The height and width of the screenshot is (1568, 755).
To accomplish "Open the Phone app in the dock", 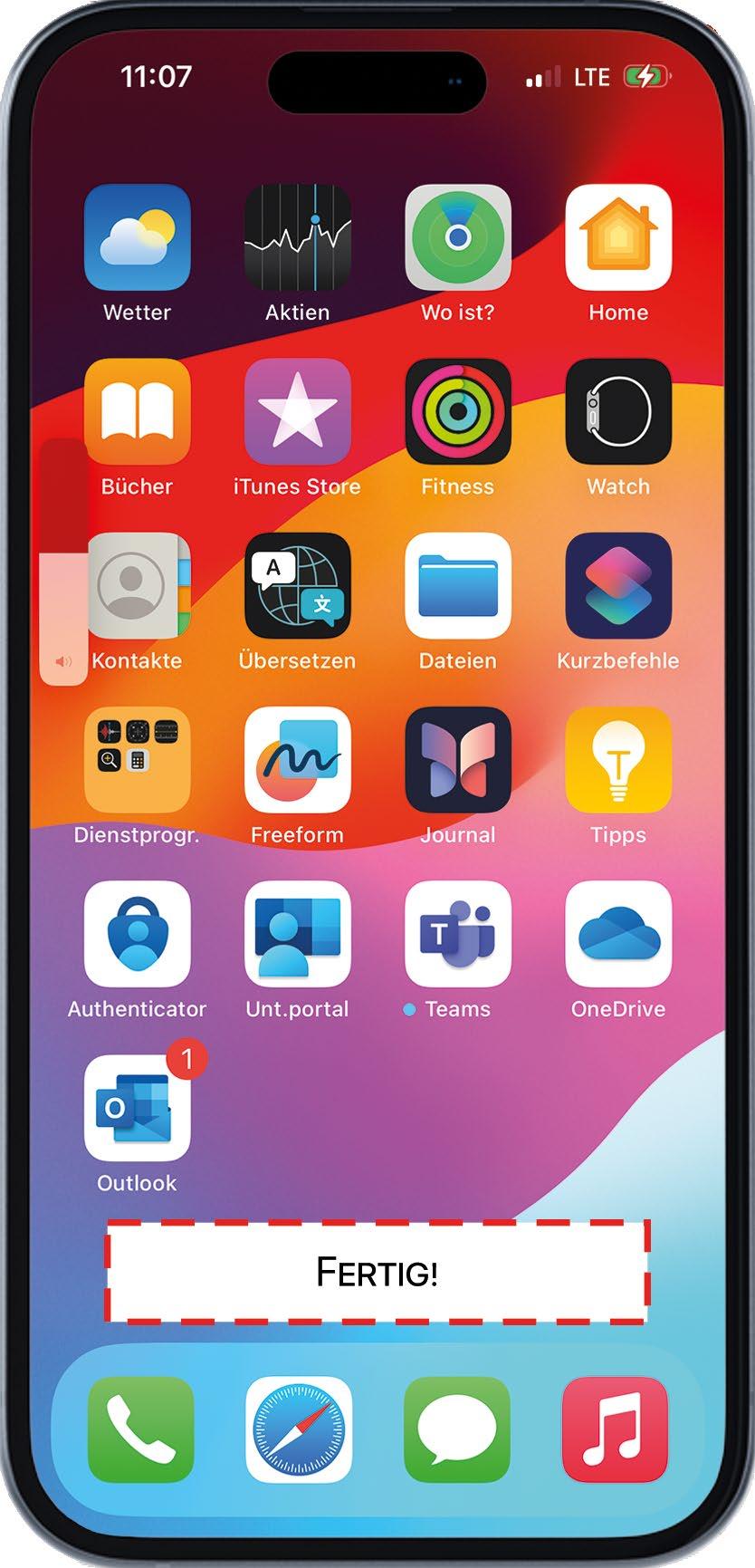I will click(x=140, y=1429).
